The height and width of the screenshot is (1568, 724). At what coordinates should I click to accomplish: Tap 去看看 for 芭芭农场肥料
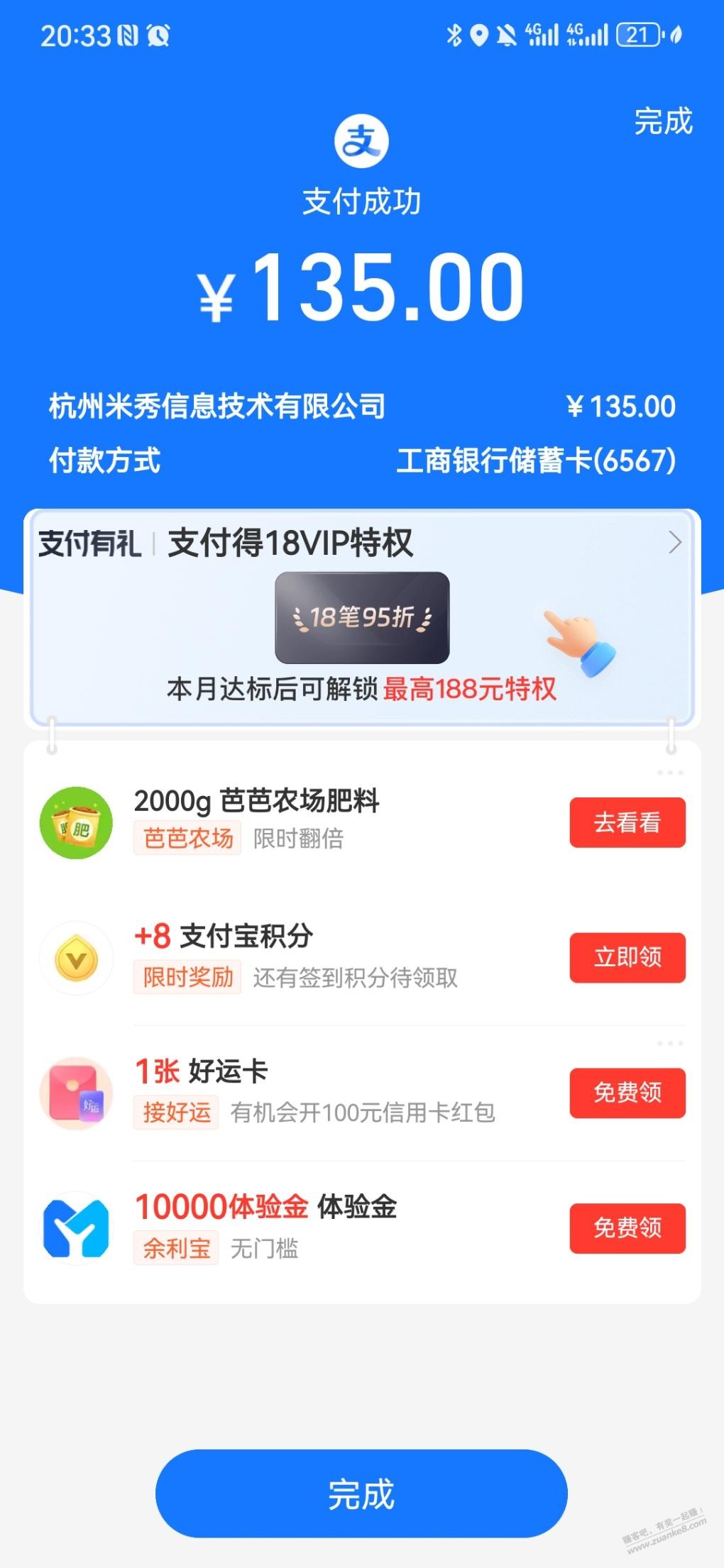627,822
